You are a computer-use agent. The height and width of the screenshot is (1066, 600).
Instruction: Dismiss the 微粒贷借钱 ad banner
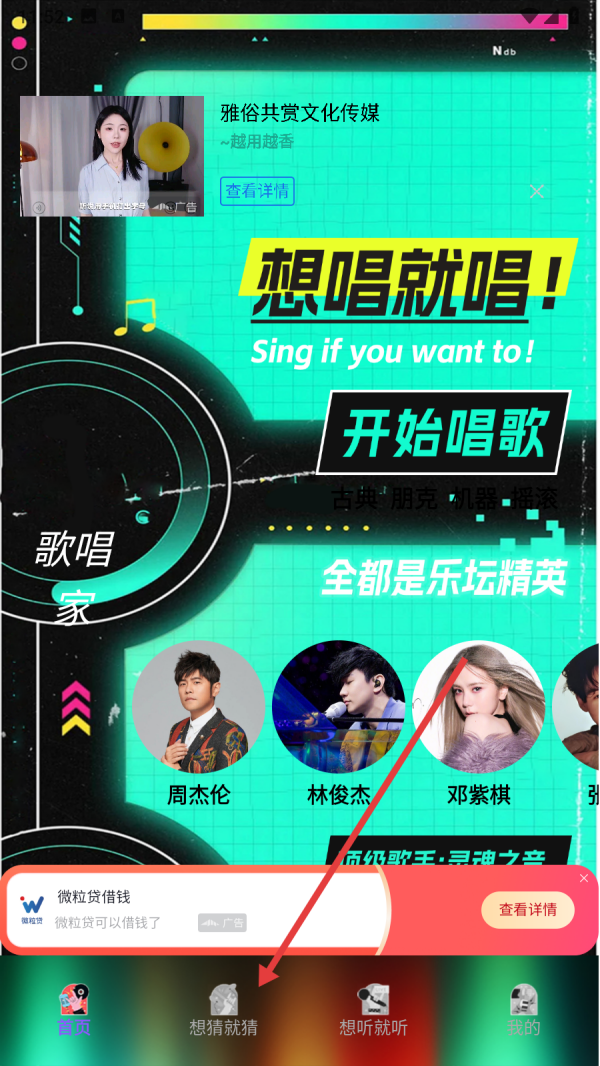point(584,878)
